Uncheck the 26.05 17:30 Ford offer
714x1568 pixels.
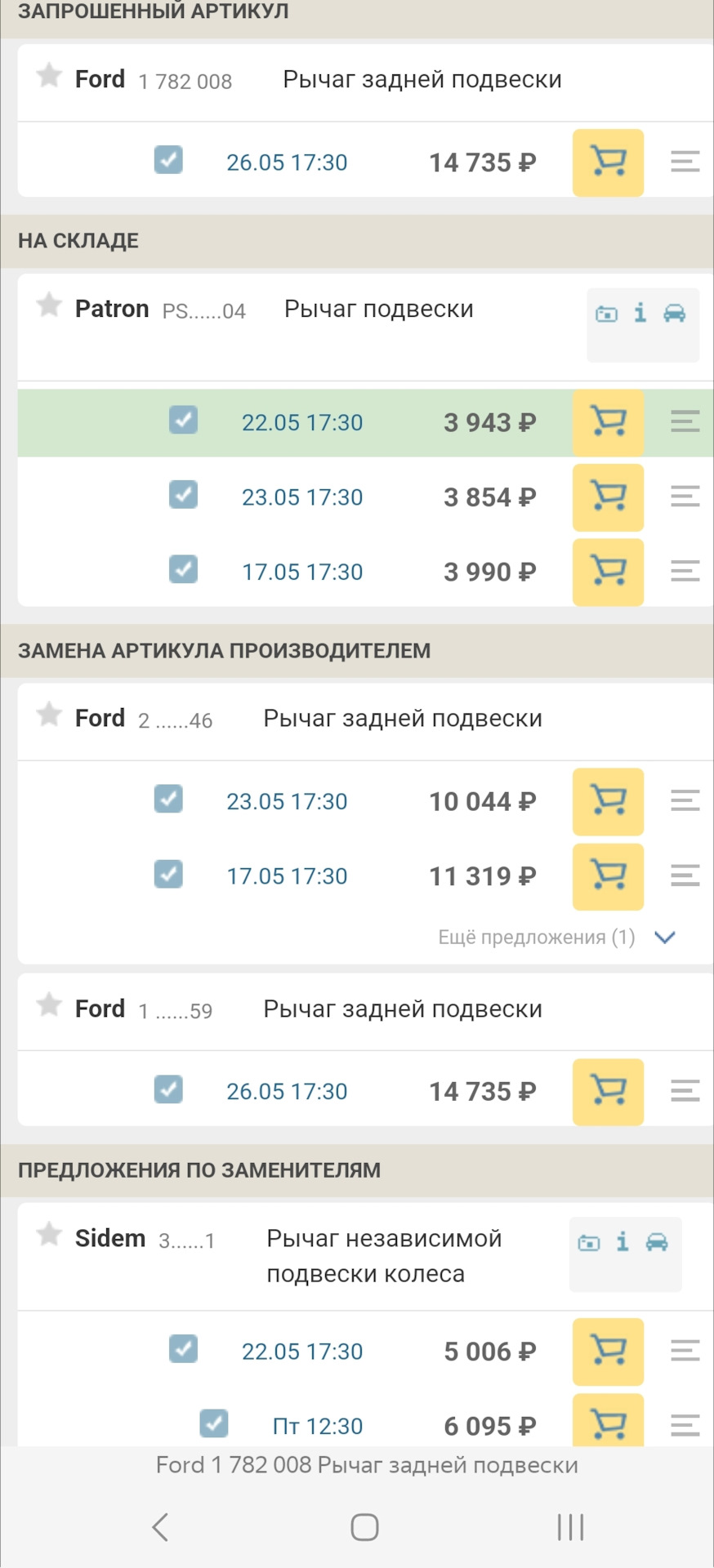pos(168,161)
